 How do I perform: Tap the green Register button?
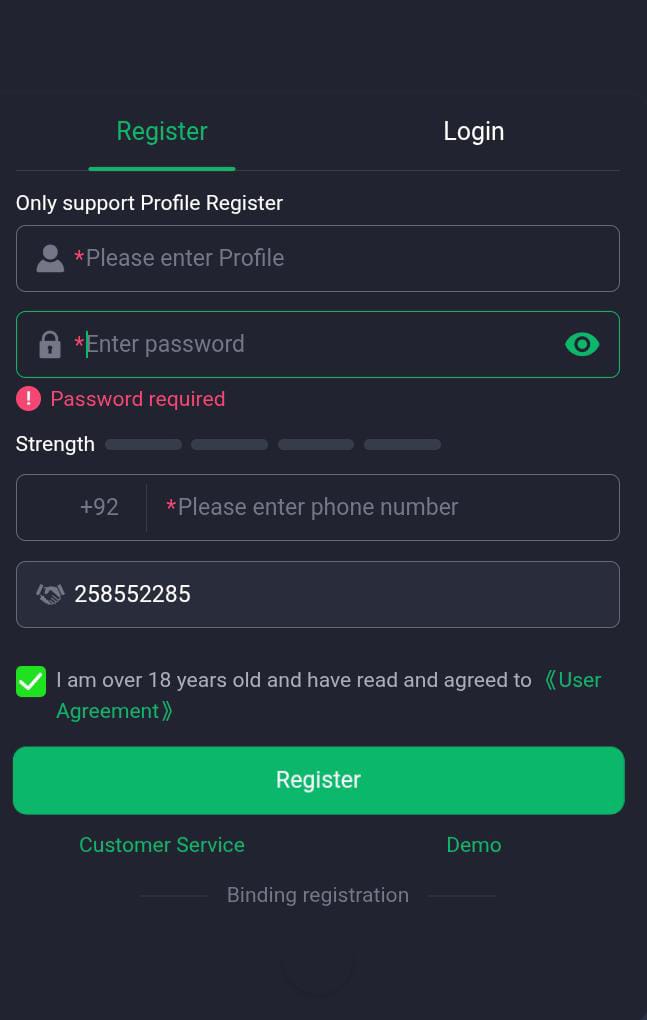318,780
